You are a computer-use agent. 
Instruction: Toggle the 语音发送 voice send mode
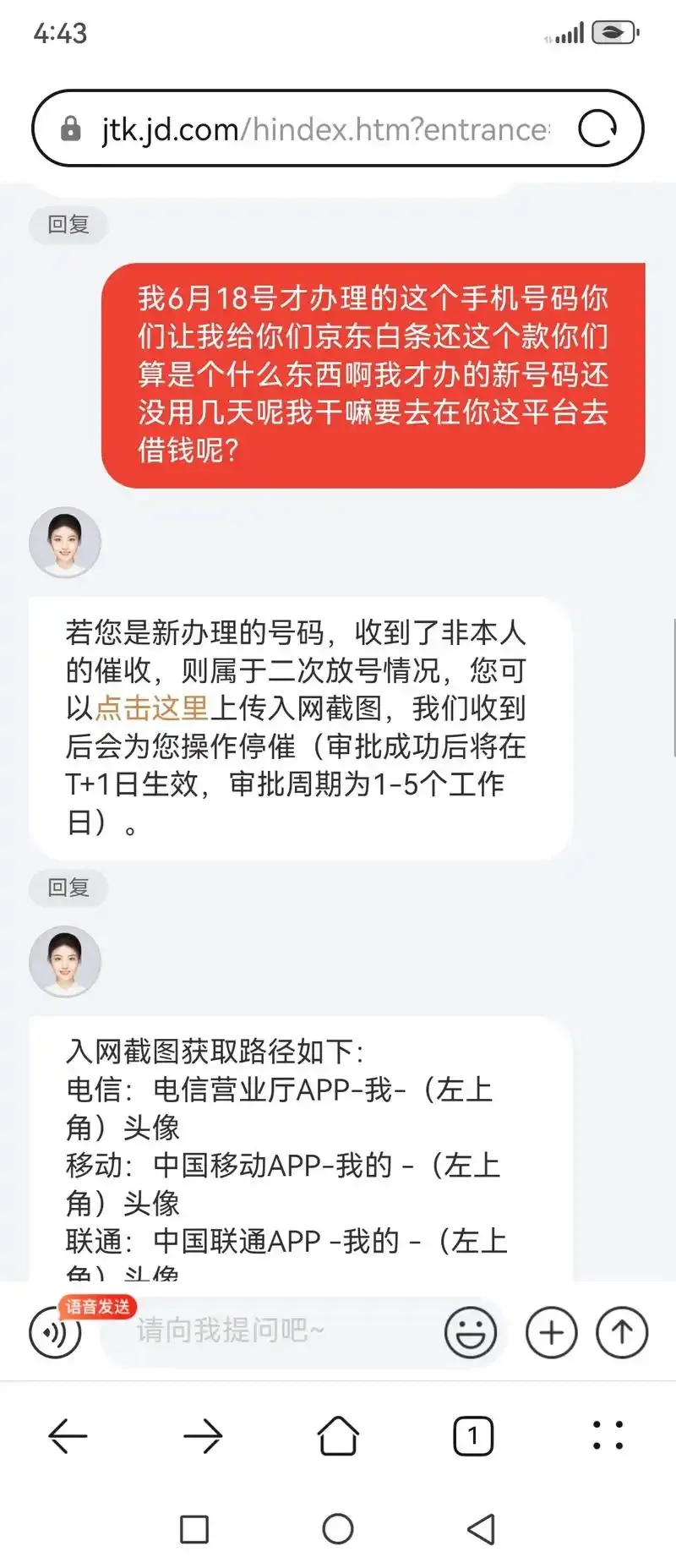(x=95, y=1307)
